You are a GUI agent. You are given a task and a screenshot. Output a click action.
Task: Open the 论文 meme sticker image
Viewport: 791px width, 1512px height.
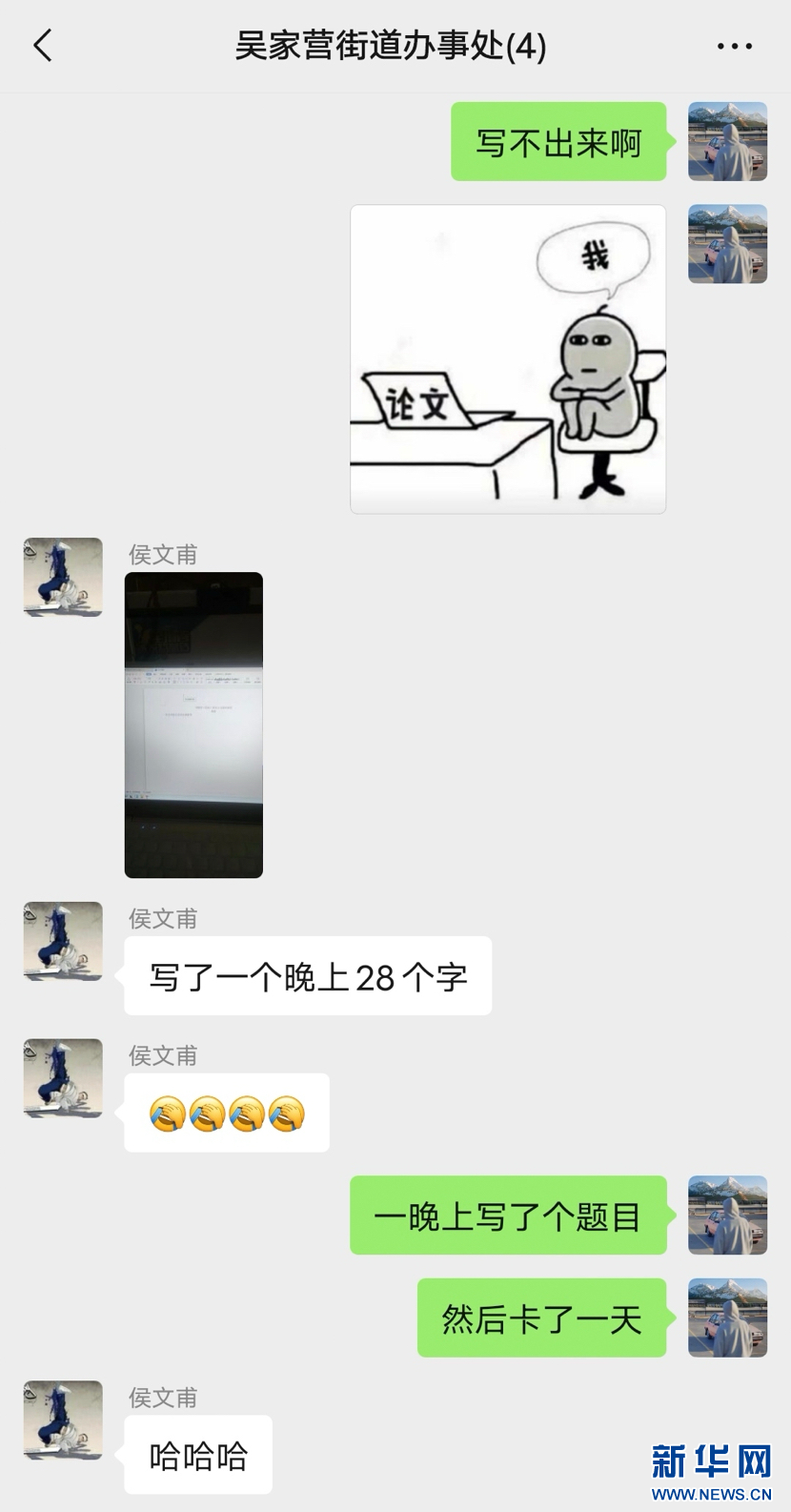click(x=507, y=359)
